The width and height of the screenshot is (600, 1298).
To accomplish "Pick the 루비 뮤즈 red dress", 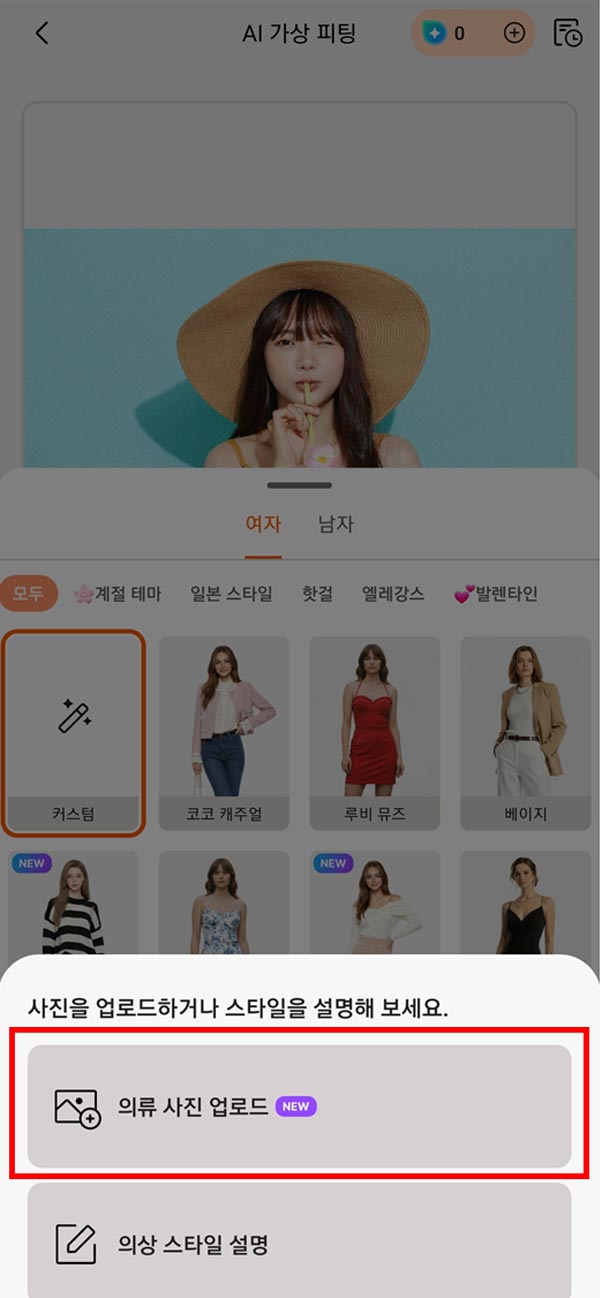I will tap(374, 733).
